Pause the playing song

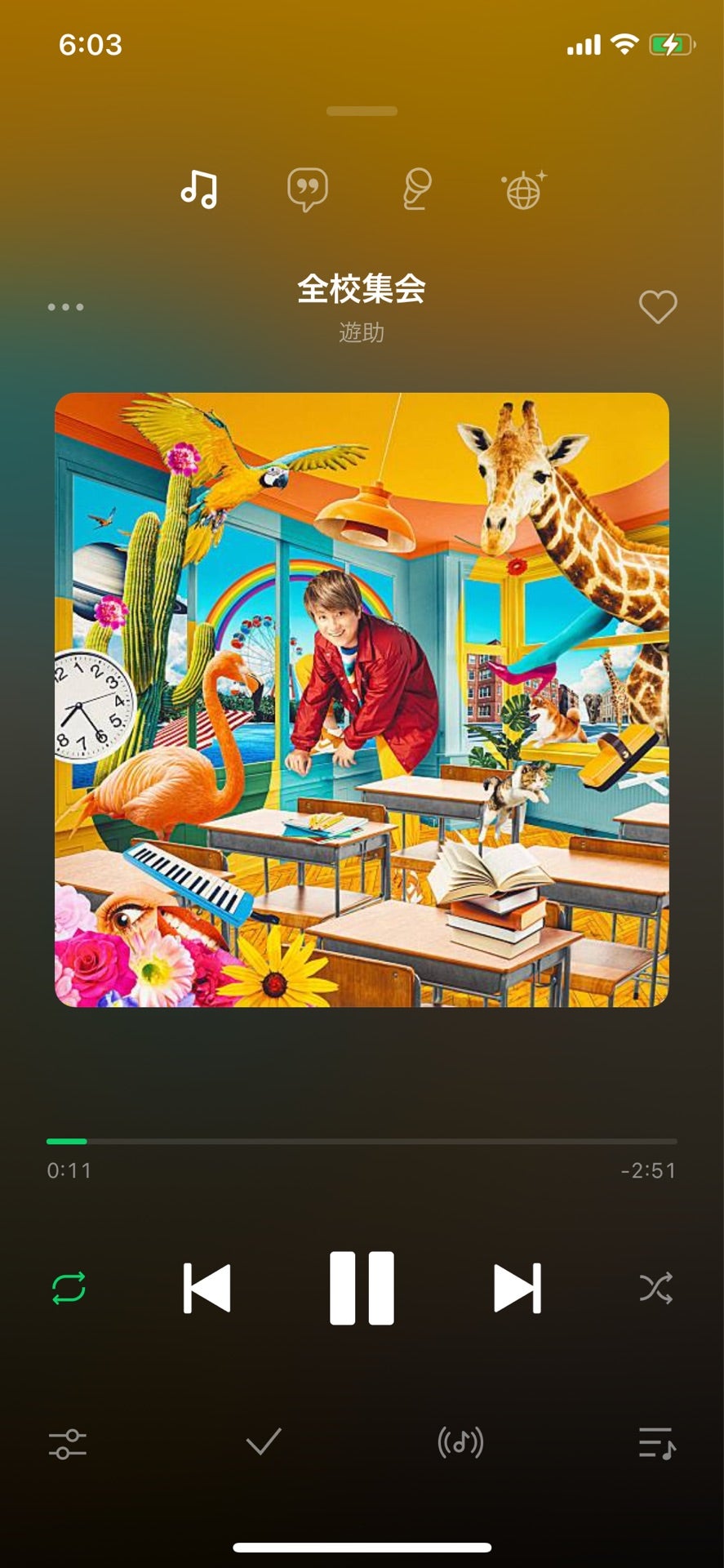(362, 1288)
